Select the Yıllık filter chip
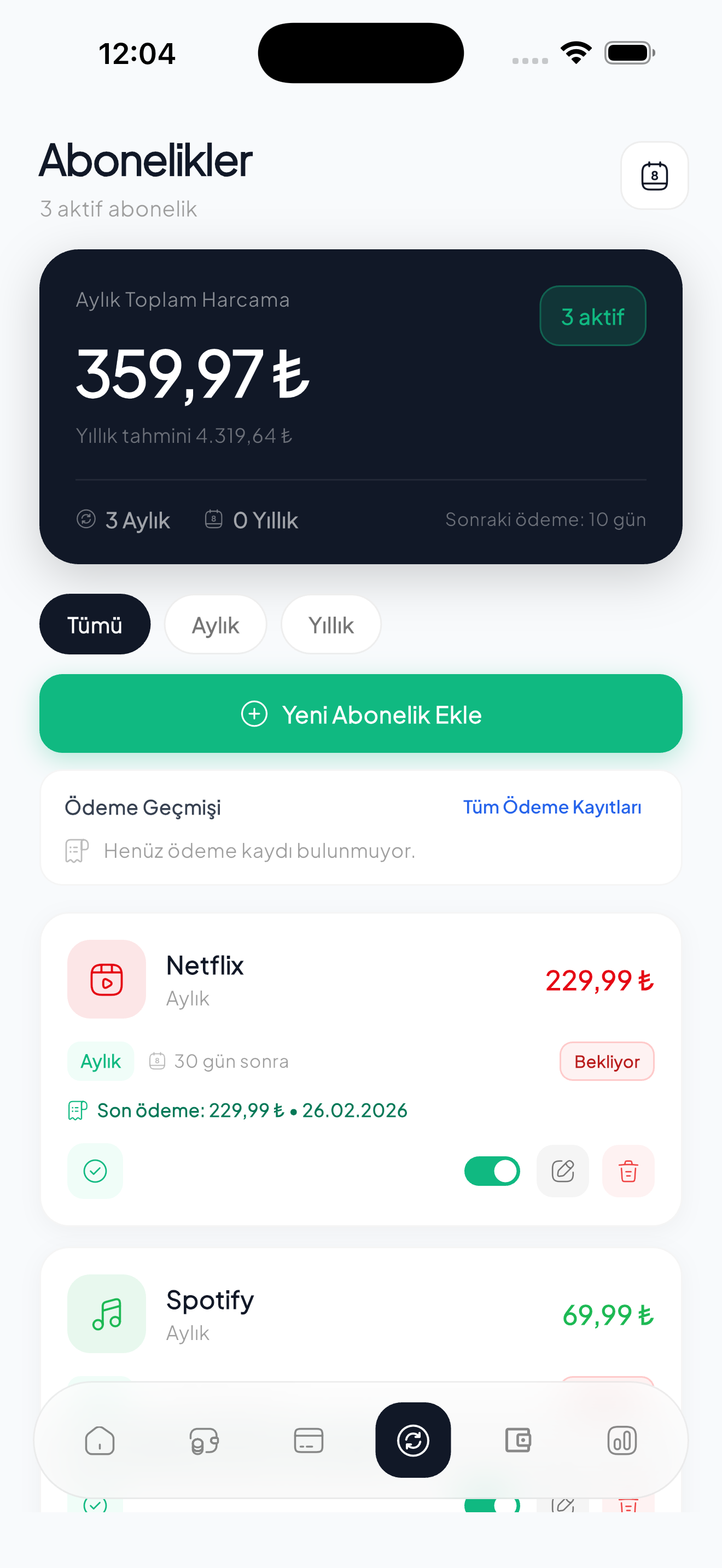Screen dimensions: 722x1568 point(330,624)
